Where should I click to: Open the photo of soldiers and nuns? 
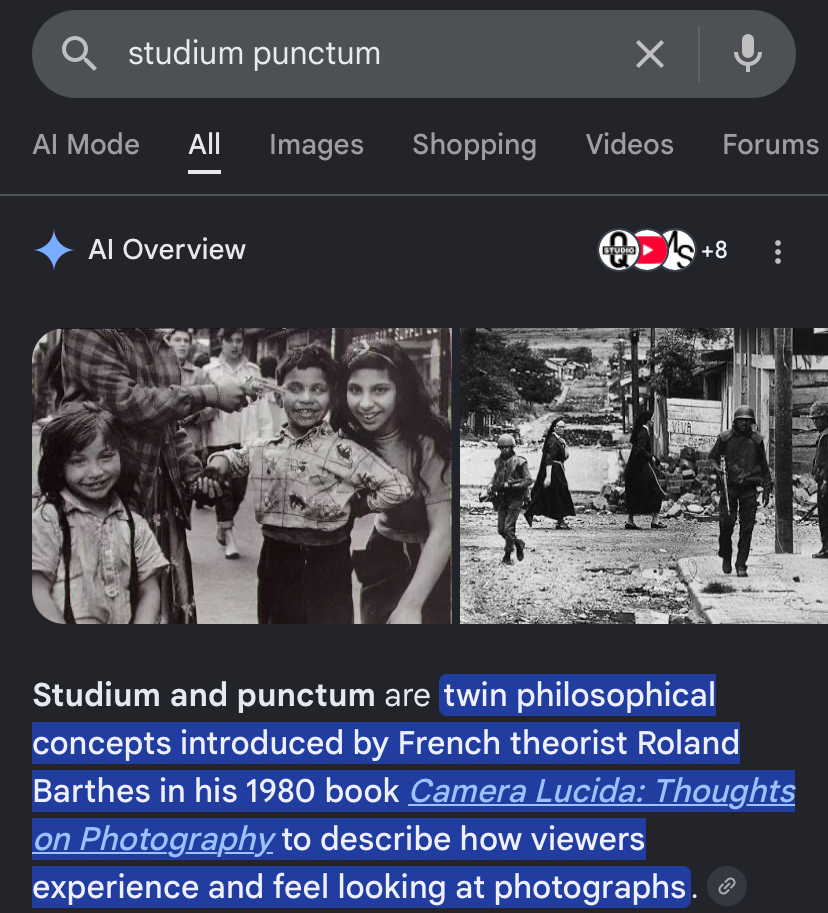(x=644, y=476)
